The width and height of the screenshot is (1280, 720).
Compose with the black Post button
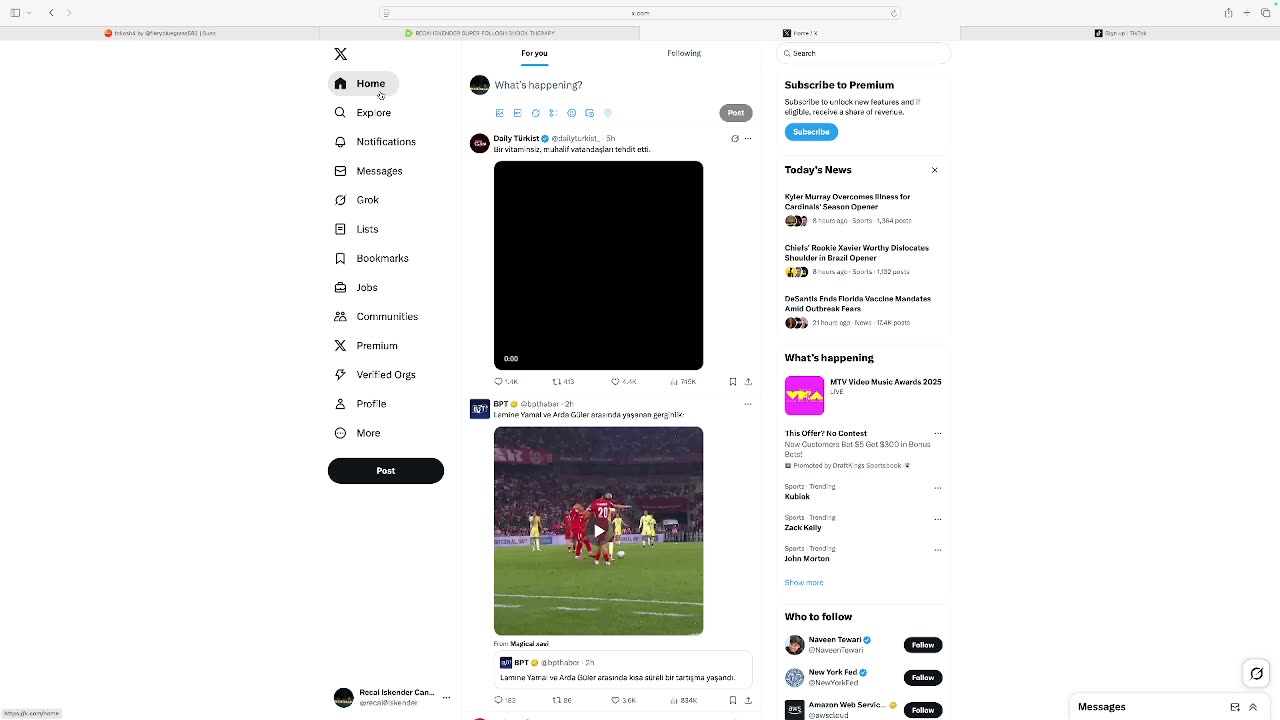tap(385, 471)
